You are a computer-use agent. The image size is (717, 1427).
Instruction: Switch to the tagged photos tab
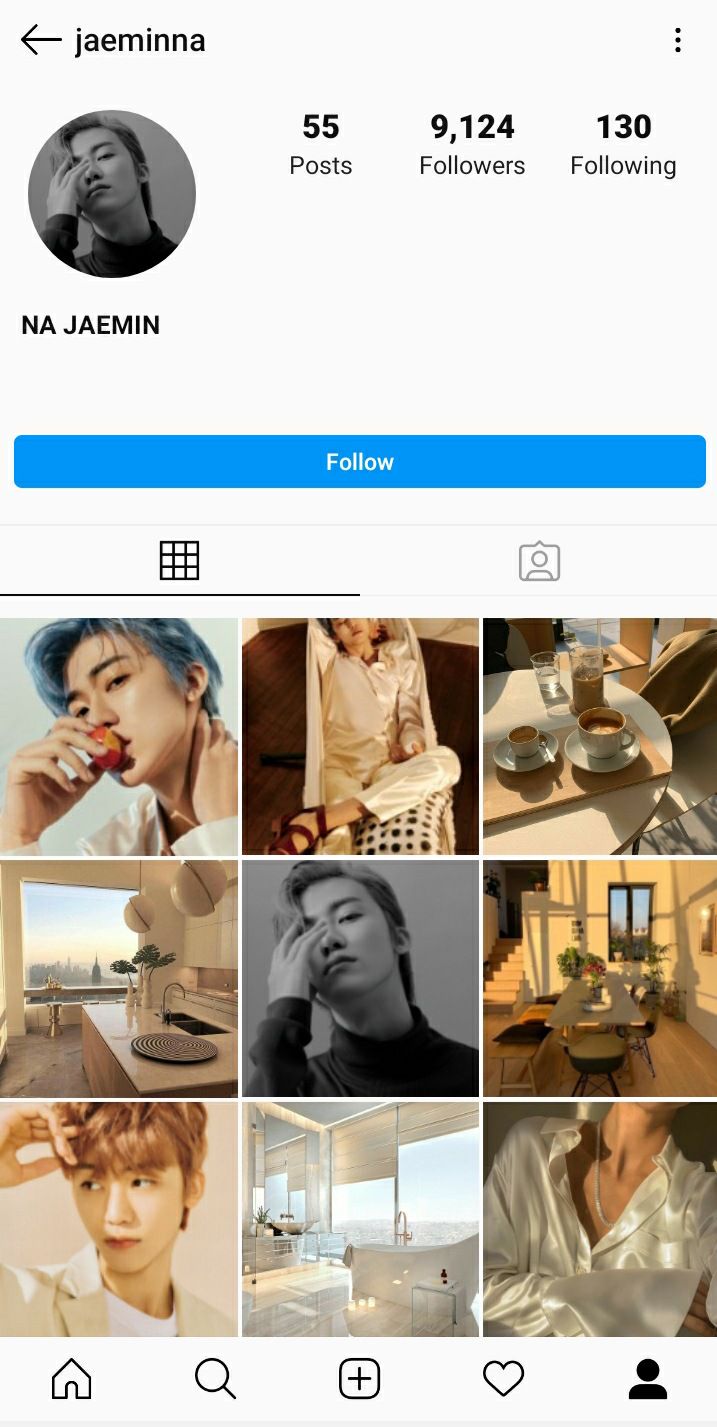point(539,561)
